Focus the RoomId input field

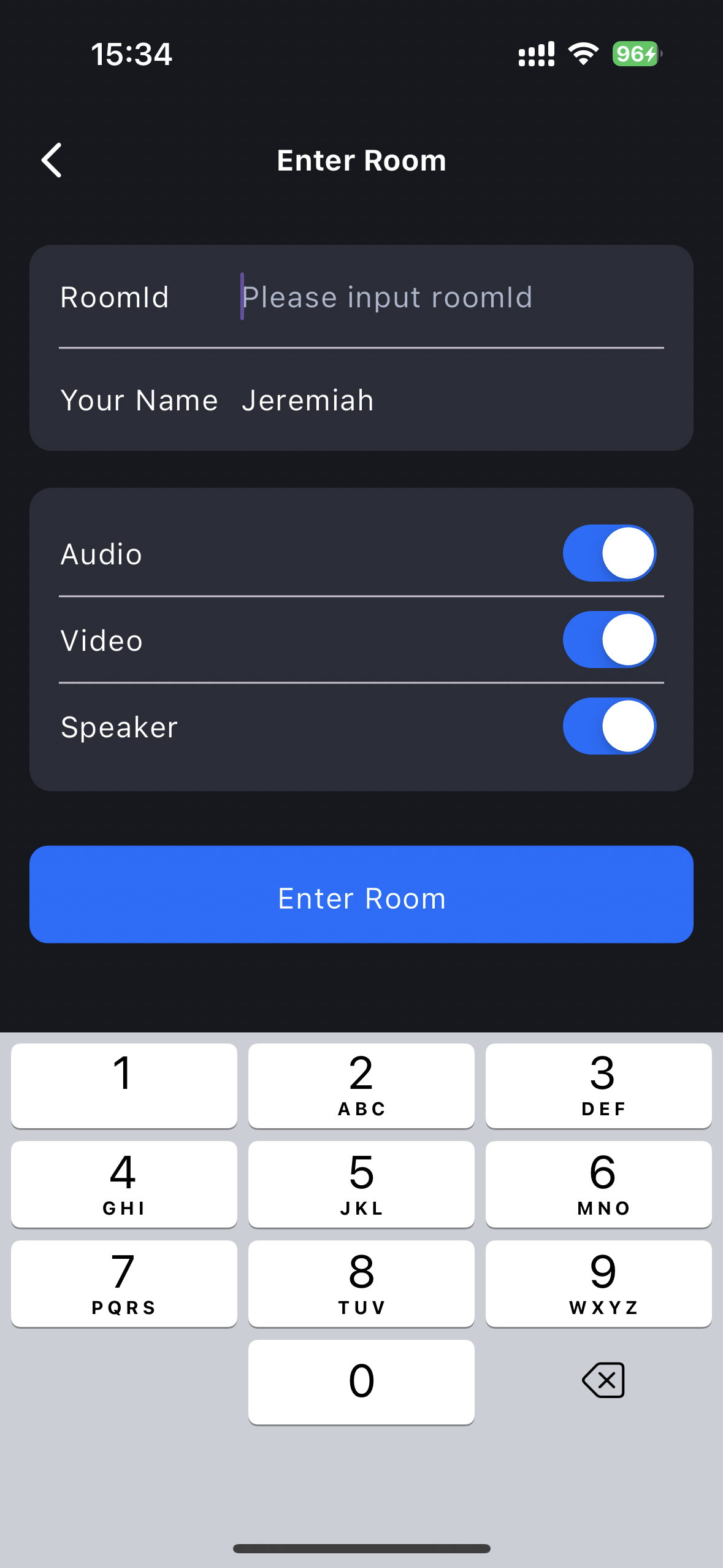coord(451,298)
